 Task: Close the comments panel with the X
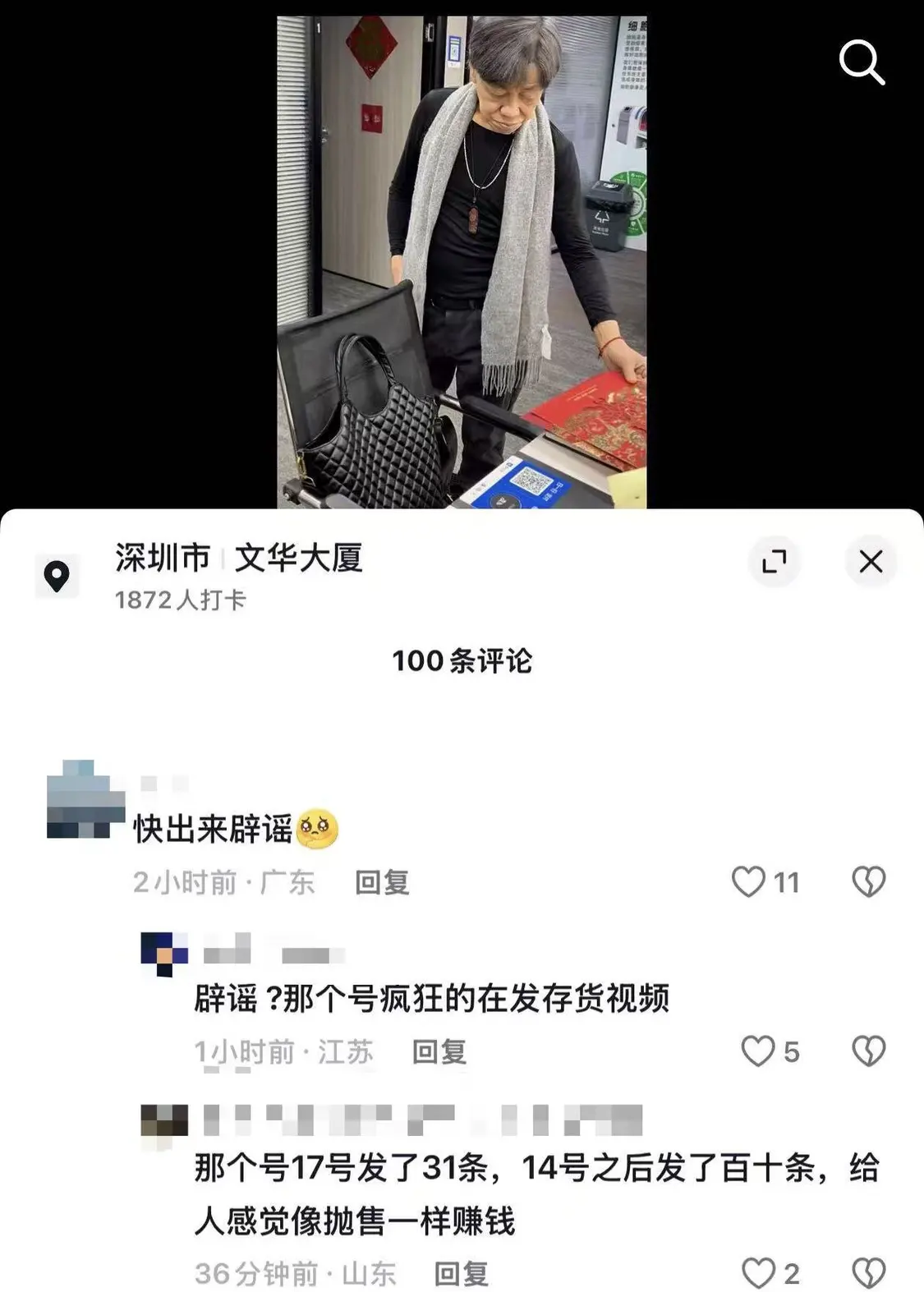click(871, 562)
